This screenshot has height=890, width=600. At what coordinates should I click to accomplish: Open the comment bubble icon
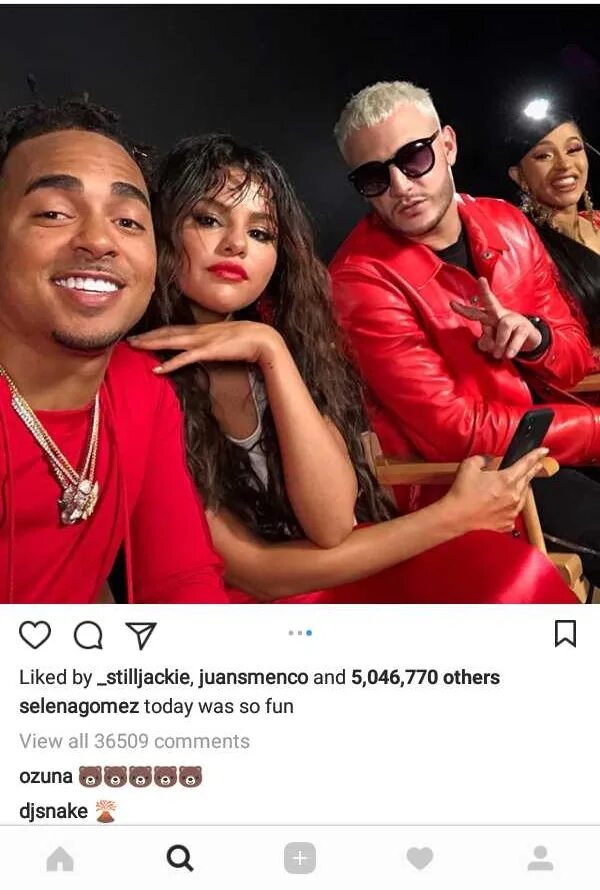[x=88, y=634]
